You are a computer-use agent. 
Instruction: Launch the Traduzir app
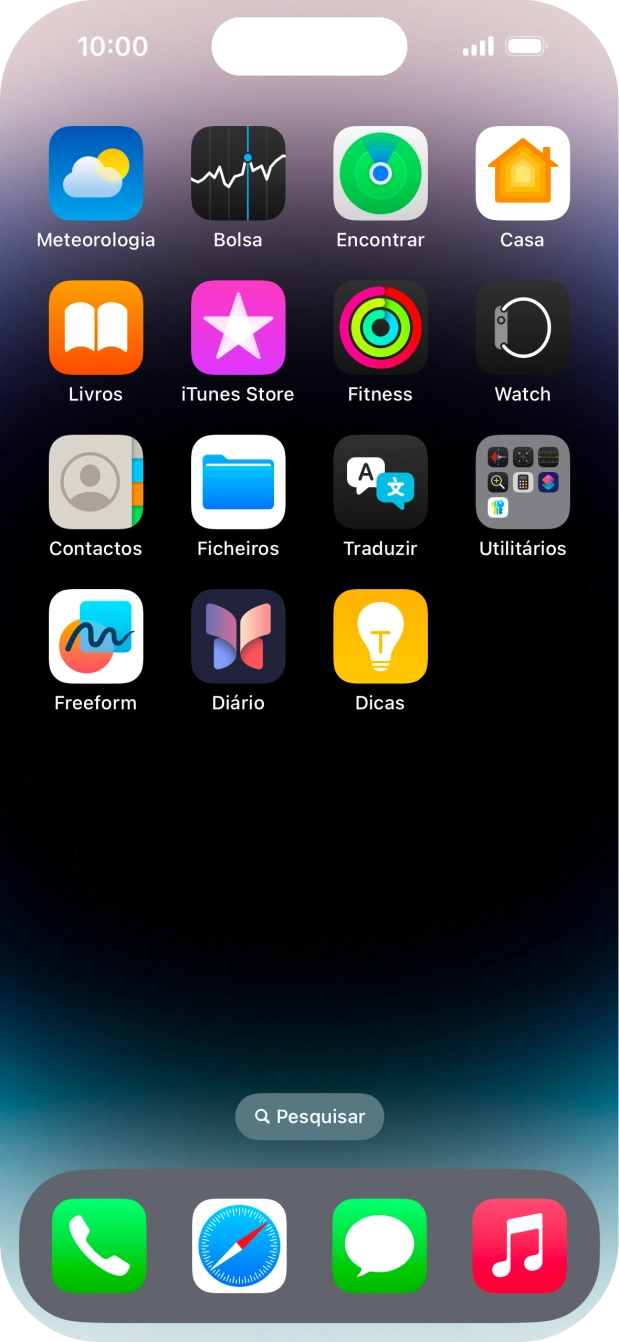pos(380,481)
